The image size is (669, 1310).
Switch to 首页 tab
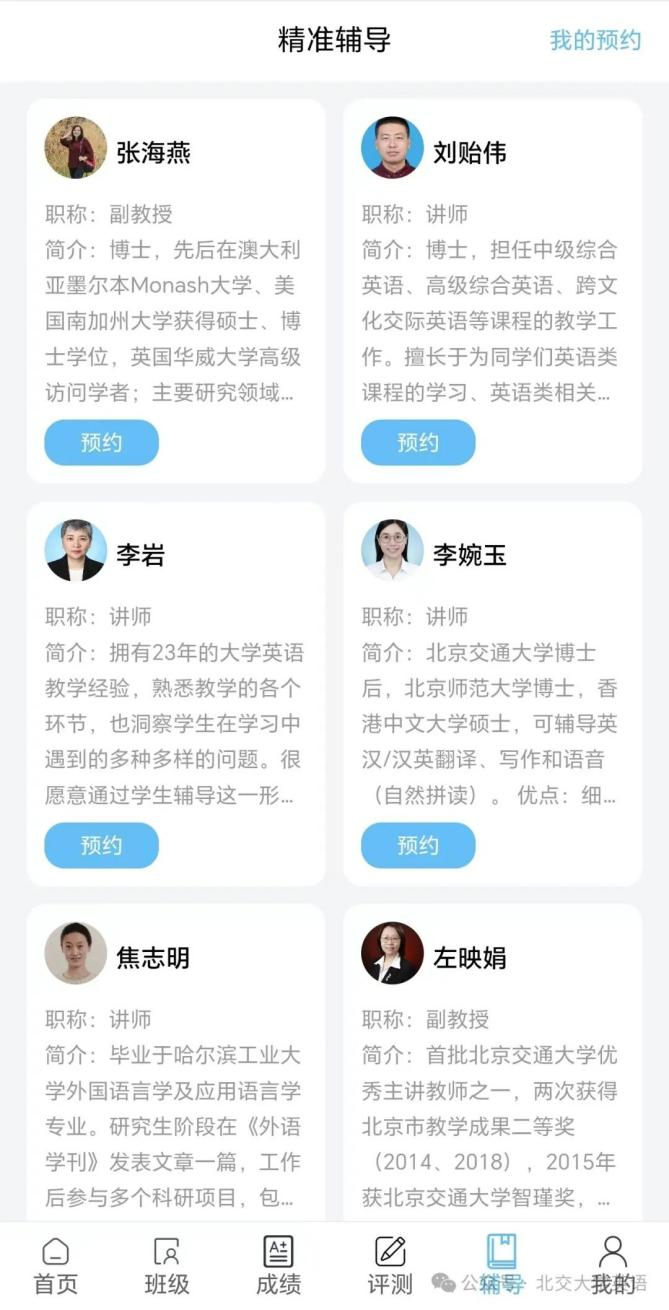coord(56,1265)
